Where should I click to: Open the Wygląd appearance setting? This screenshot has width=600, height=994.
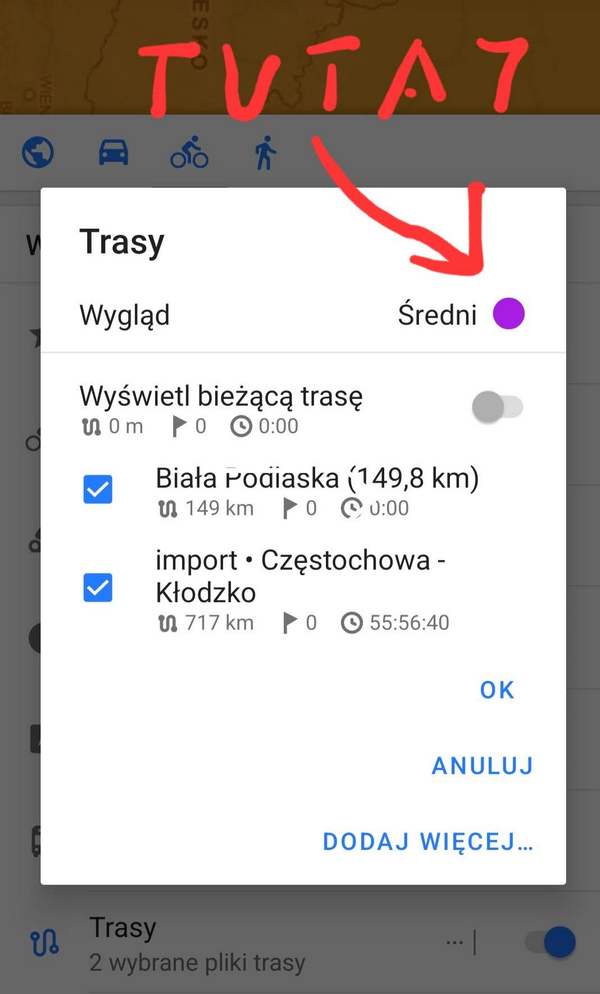303,314
